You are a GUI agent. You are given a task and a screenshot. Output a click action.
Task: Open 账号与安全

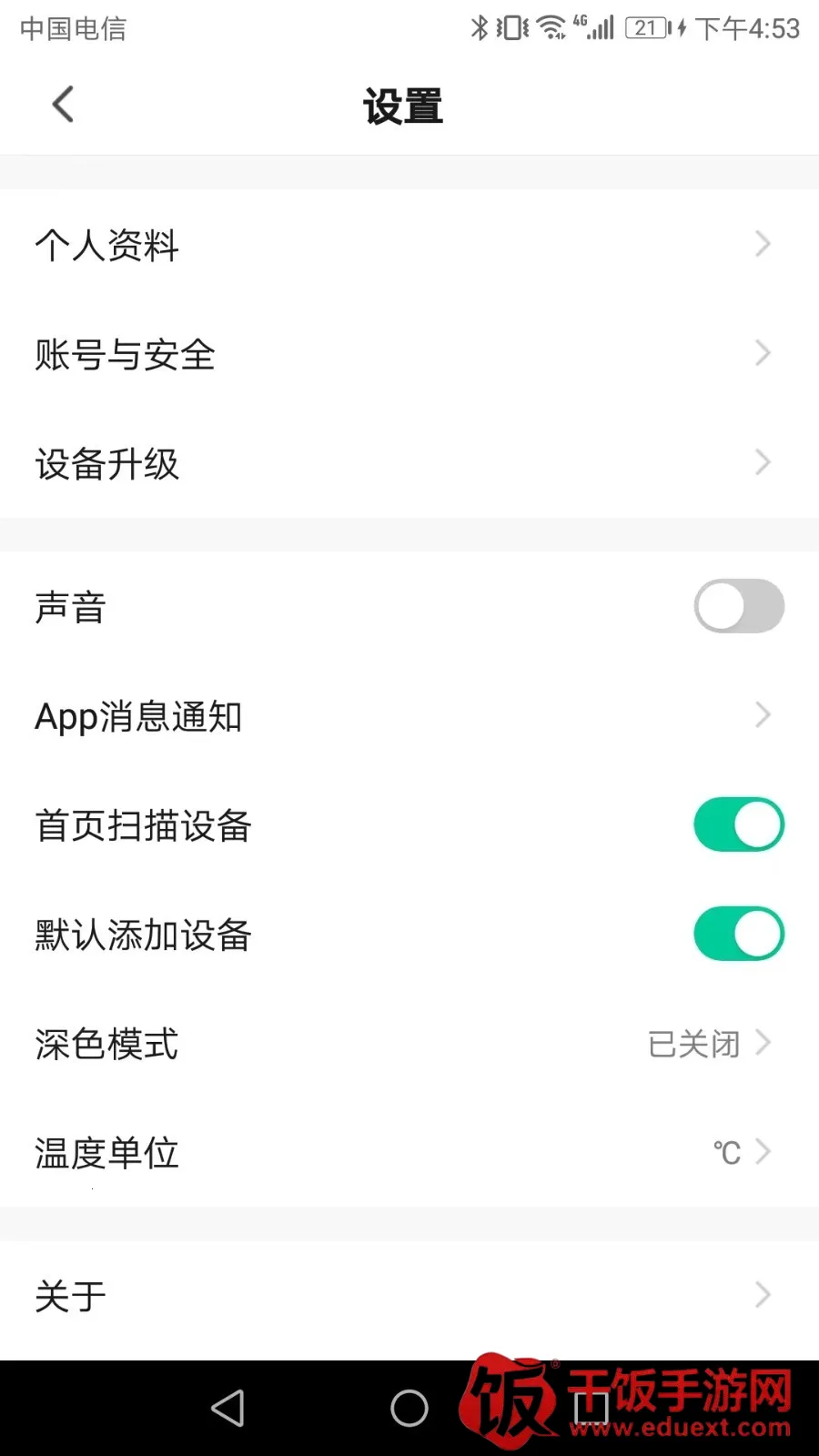(x=409, y=354)
